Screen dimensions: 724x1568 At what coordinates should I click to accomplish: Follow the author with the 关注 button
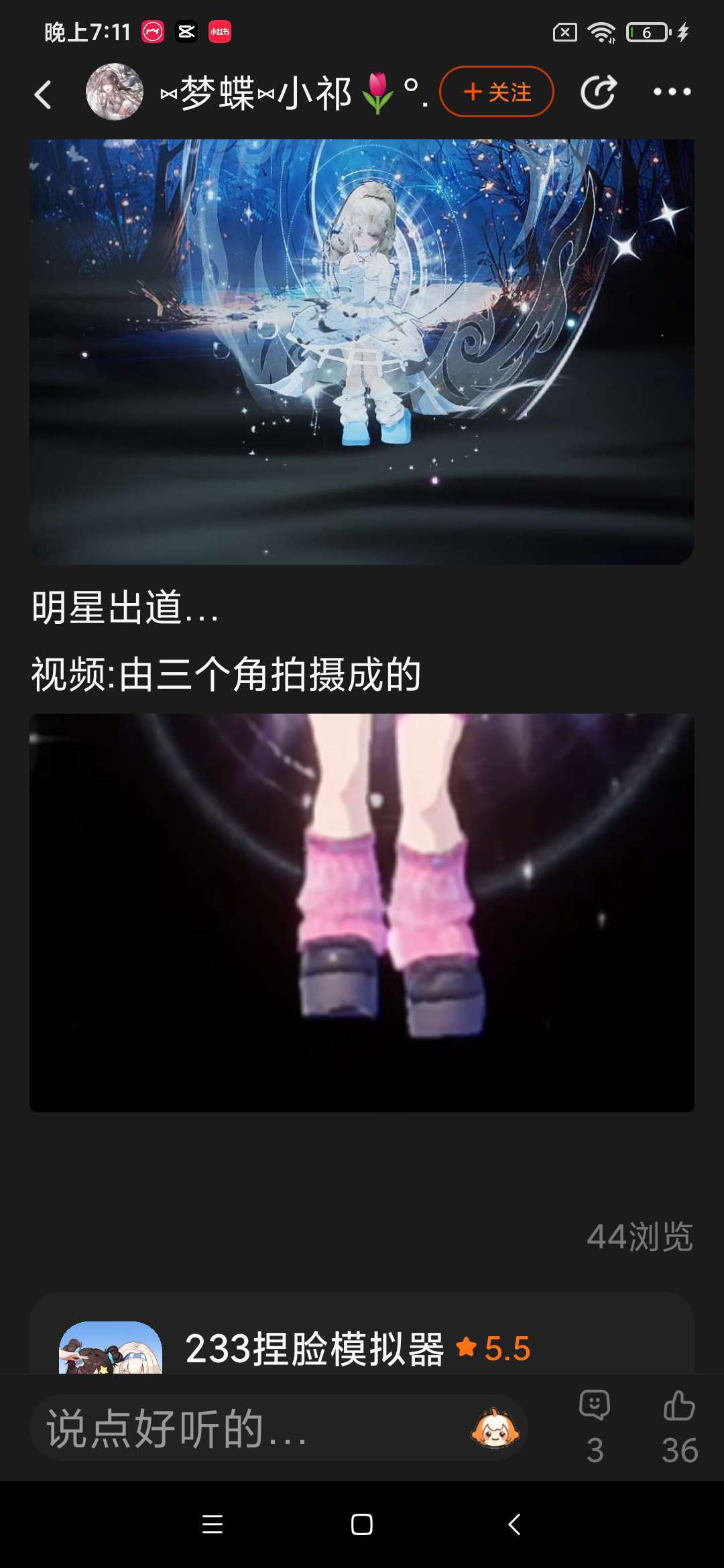pyautogui.click(x=497, y=92)
